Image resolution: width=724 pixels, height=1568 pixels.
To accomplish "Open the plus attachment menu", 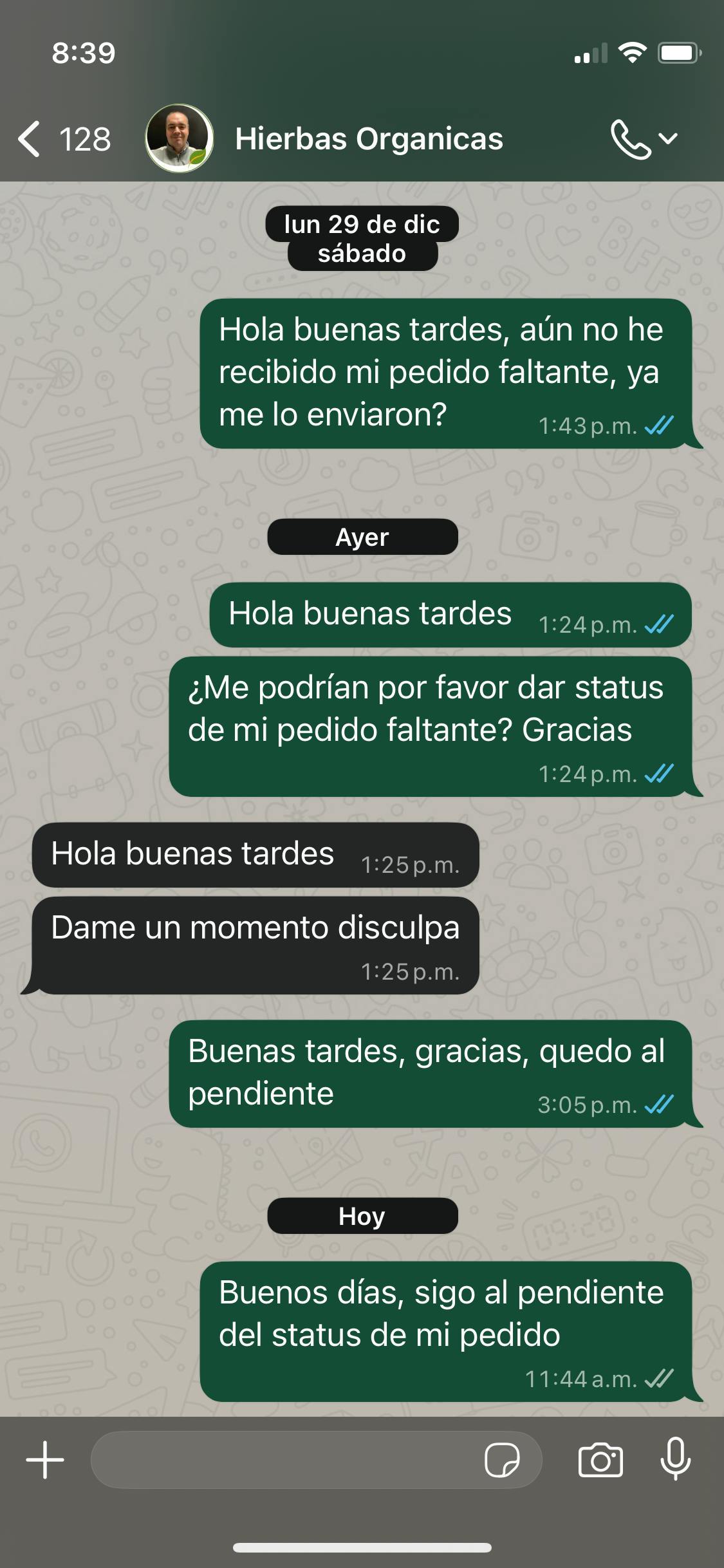I will [45, 1459].
